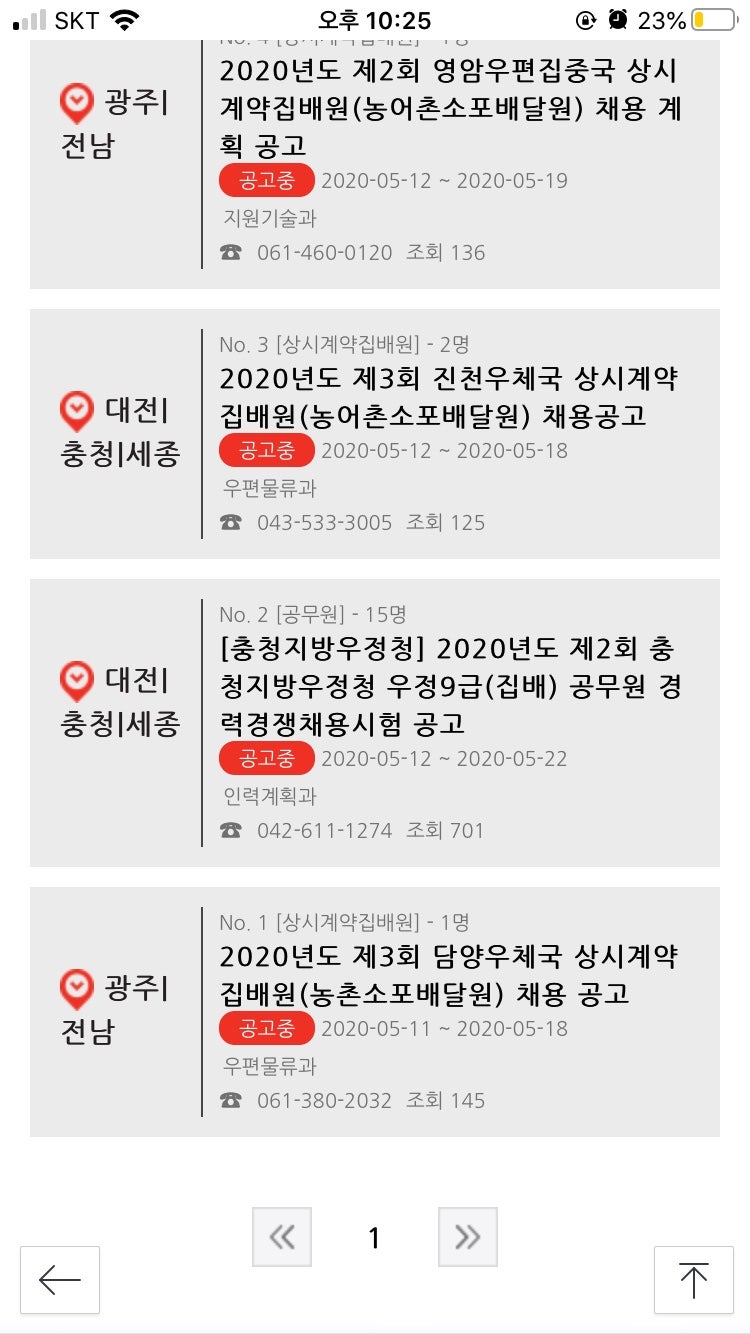
Task: Go to the next page set
Action: 467,1237
